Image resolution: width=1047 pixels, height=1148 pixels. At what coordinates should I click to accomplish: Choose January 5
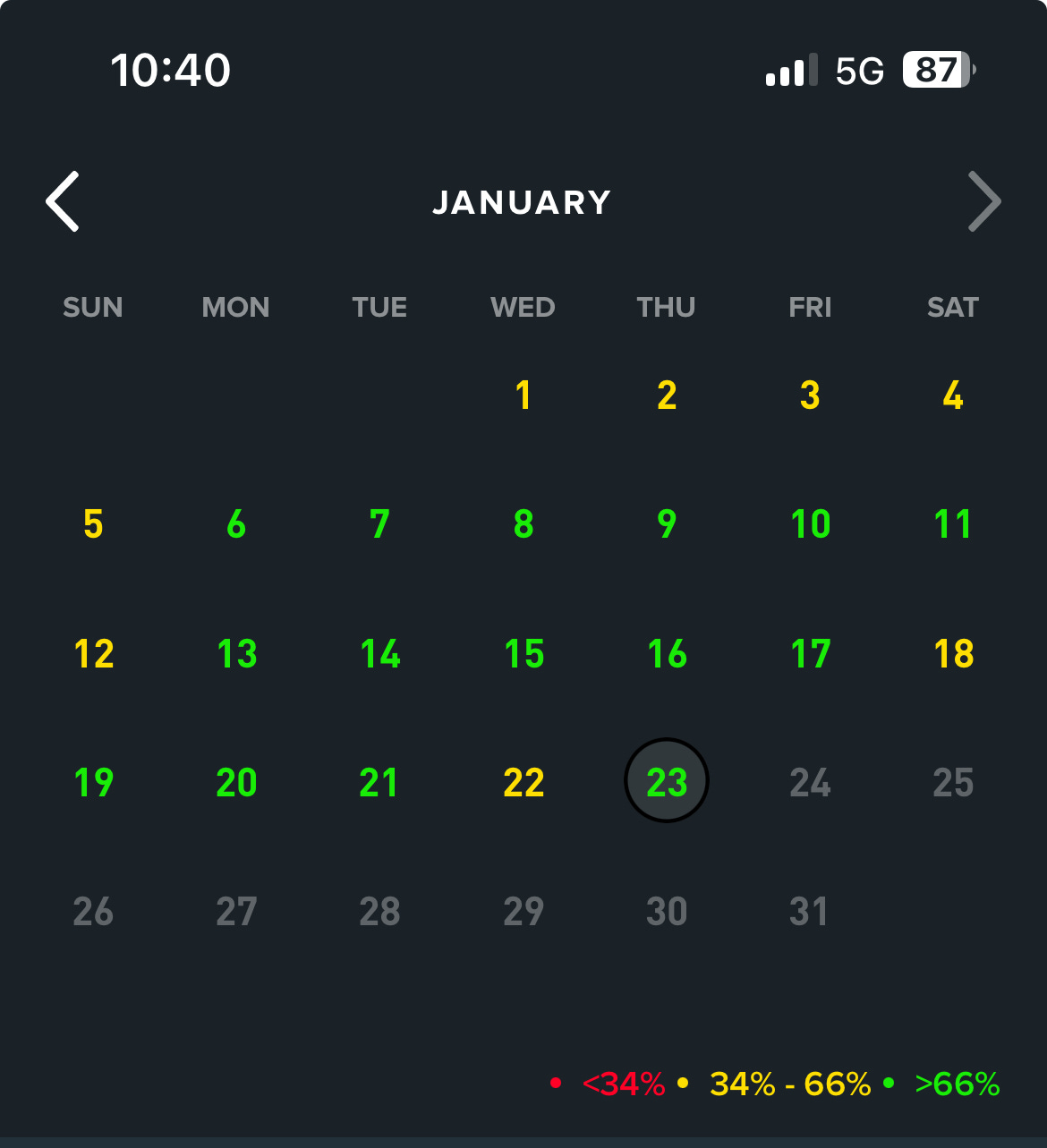coord(93,524)
